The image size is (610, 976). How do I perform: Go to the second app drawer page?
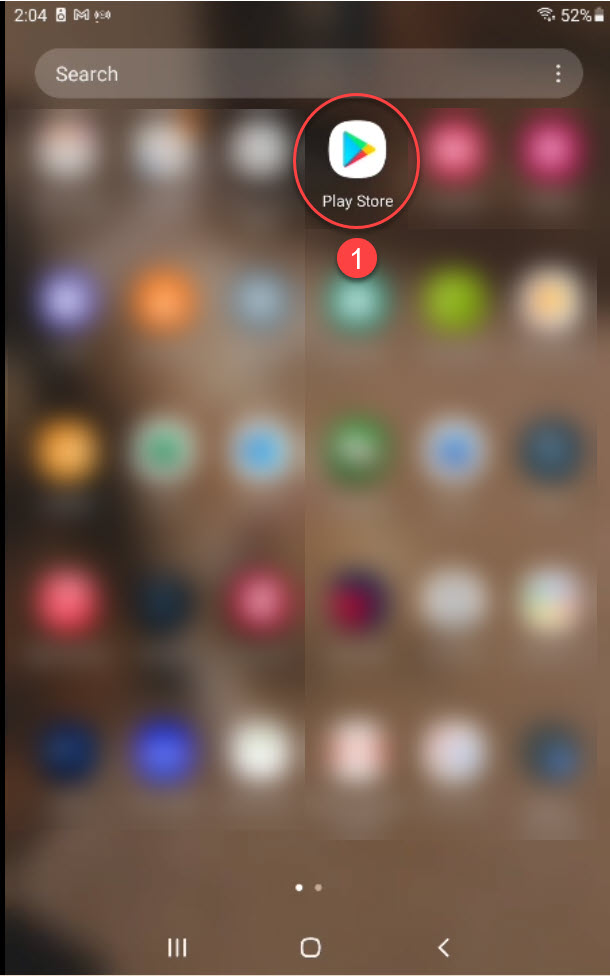318,887
